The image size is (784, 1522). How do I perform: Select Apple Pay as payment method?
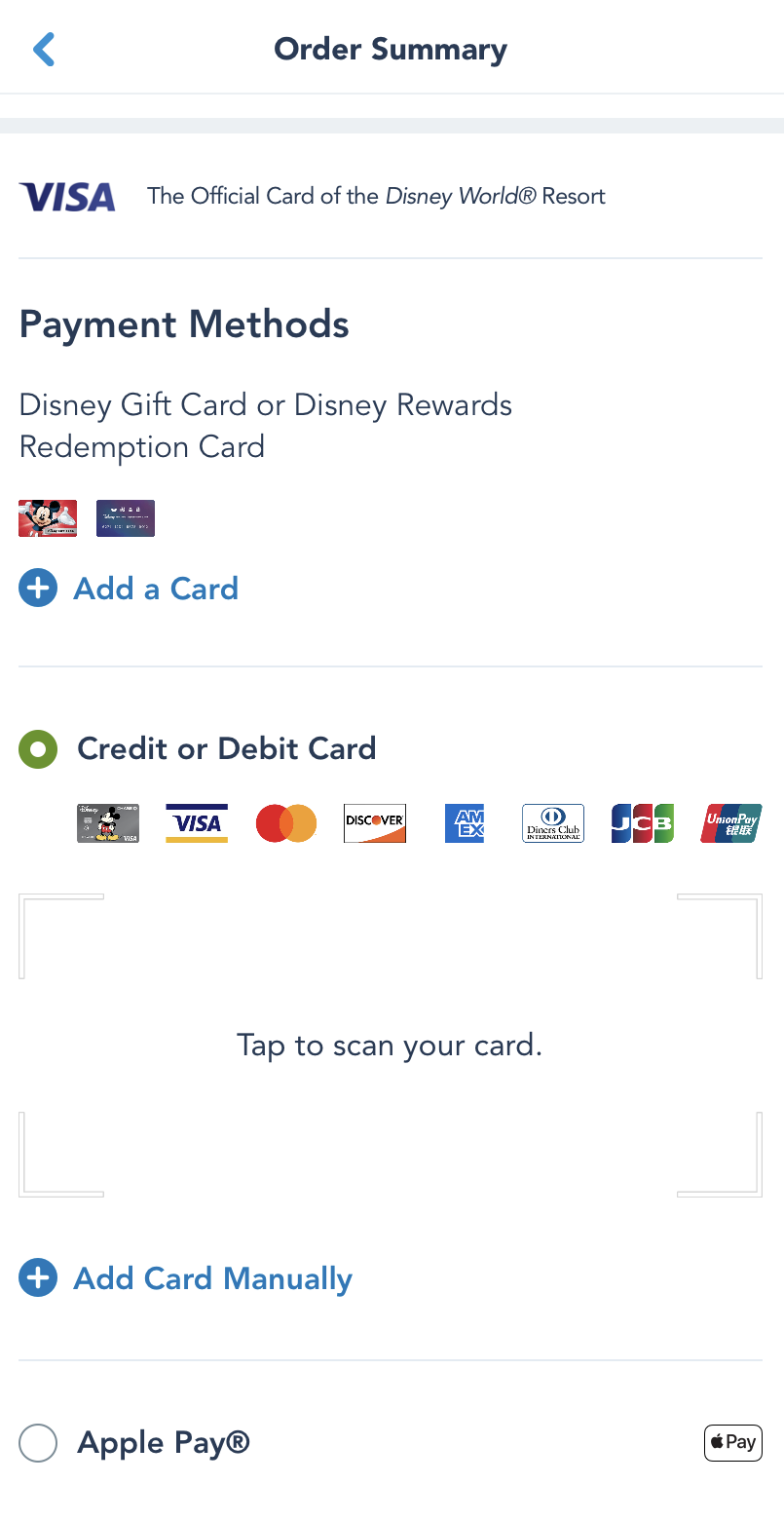38,1443
